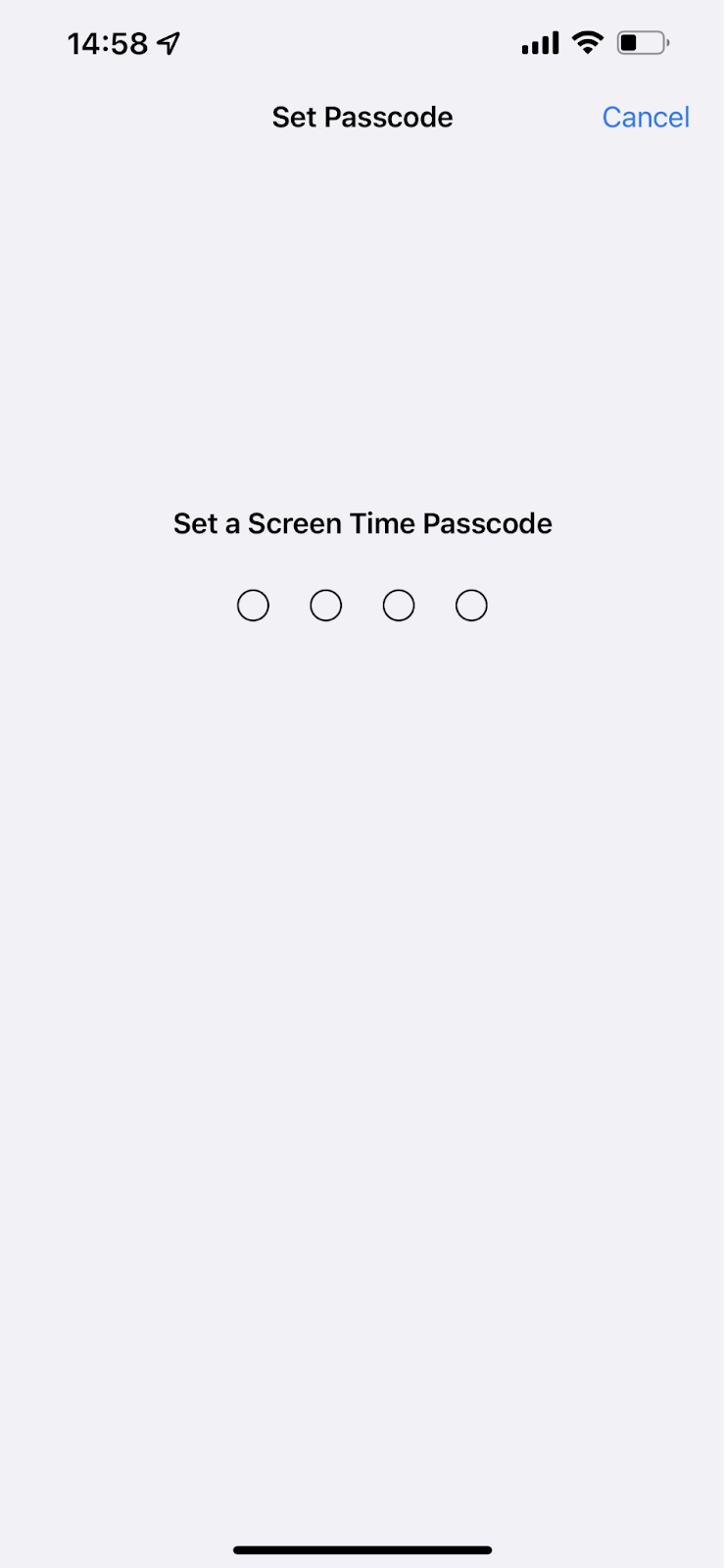The image size is (725, 1568).
Task: Cancel setting the Screen Time passcode
Action: click(645, 118)
